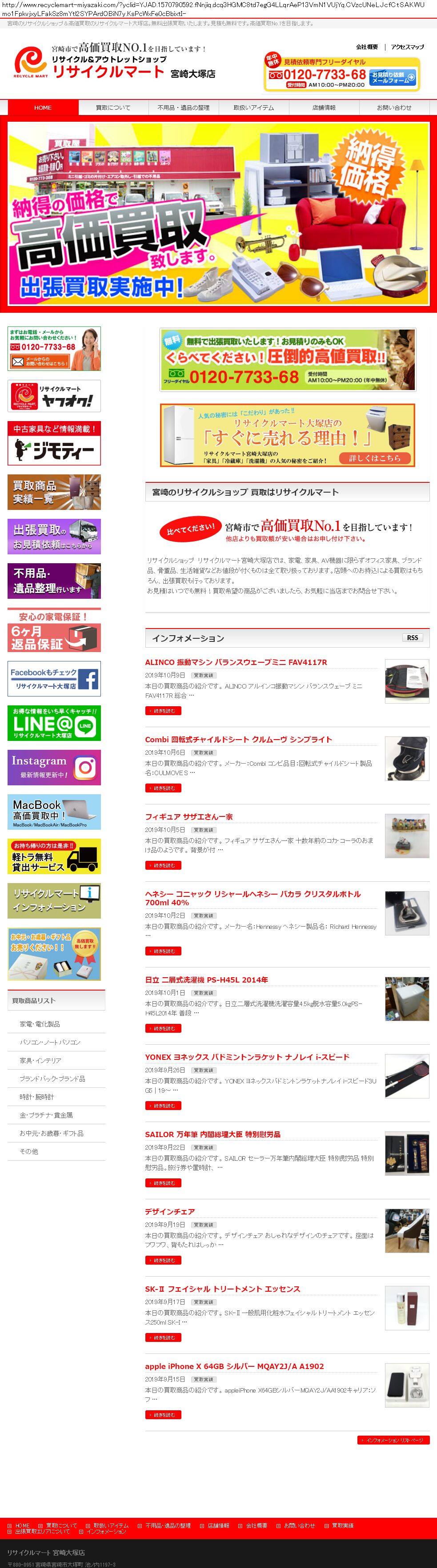Open 買取商品 実績一覧 banner

[54, 492]
